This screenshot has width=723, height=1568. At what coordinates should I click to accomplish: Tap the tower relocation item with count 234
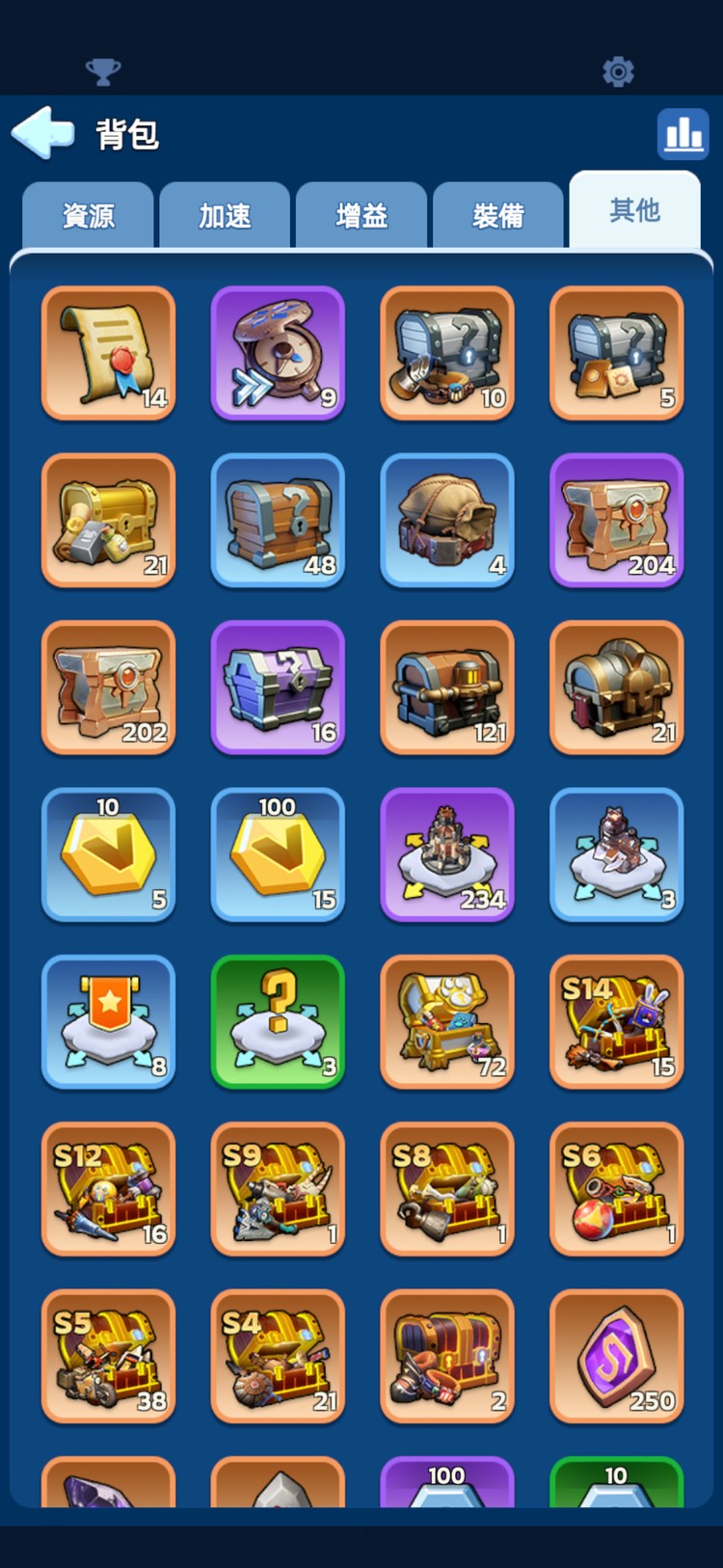click(447, 855)
